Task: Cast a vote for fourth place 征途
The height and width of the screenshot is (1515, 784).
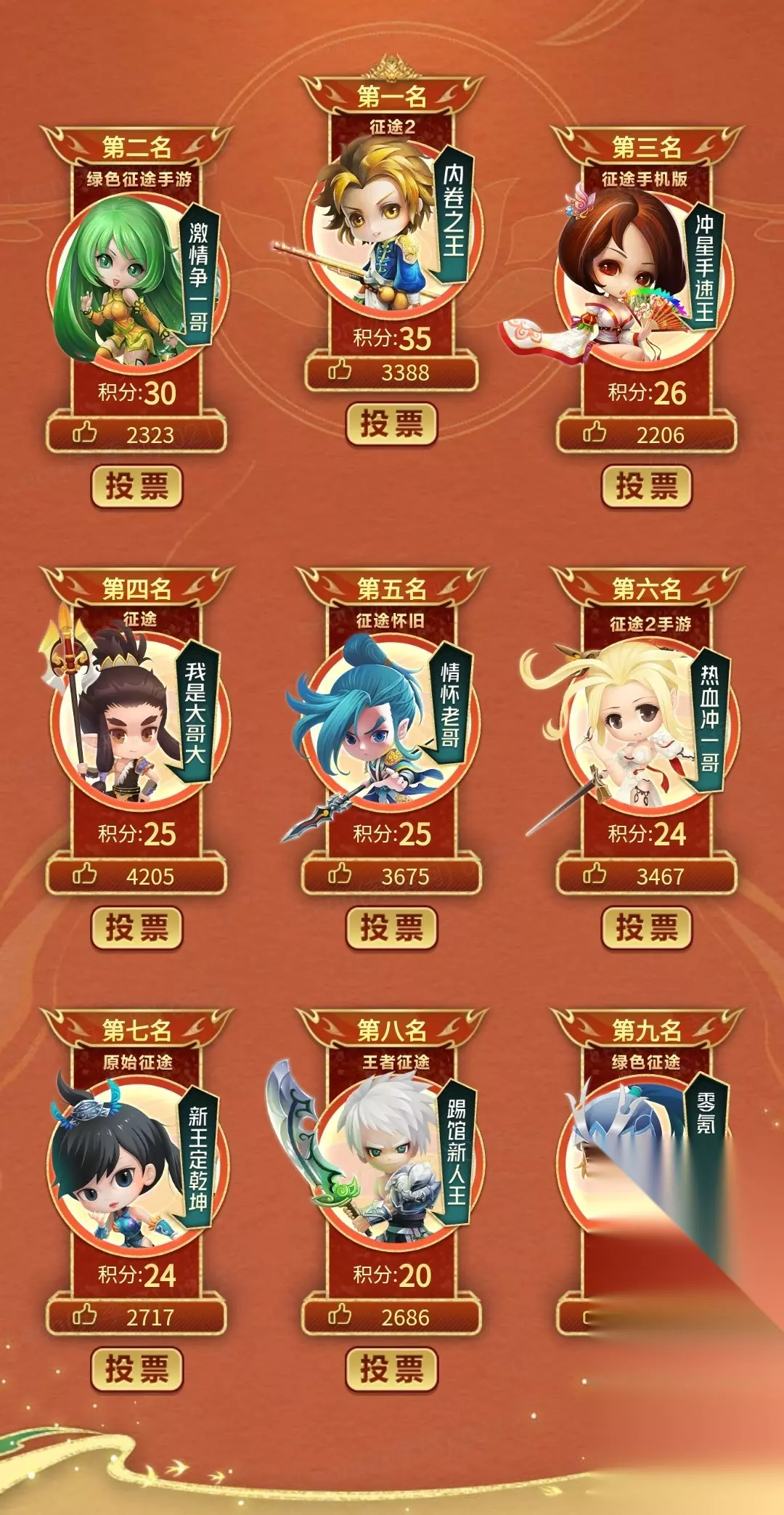Action: click(136, 927)
